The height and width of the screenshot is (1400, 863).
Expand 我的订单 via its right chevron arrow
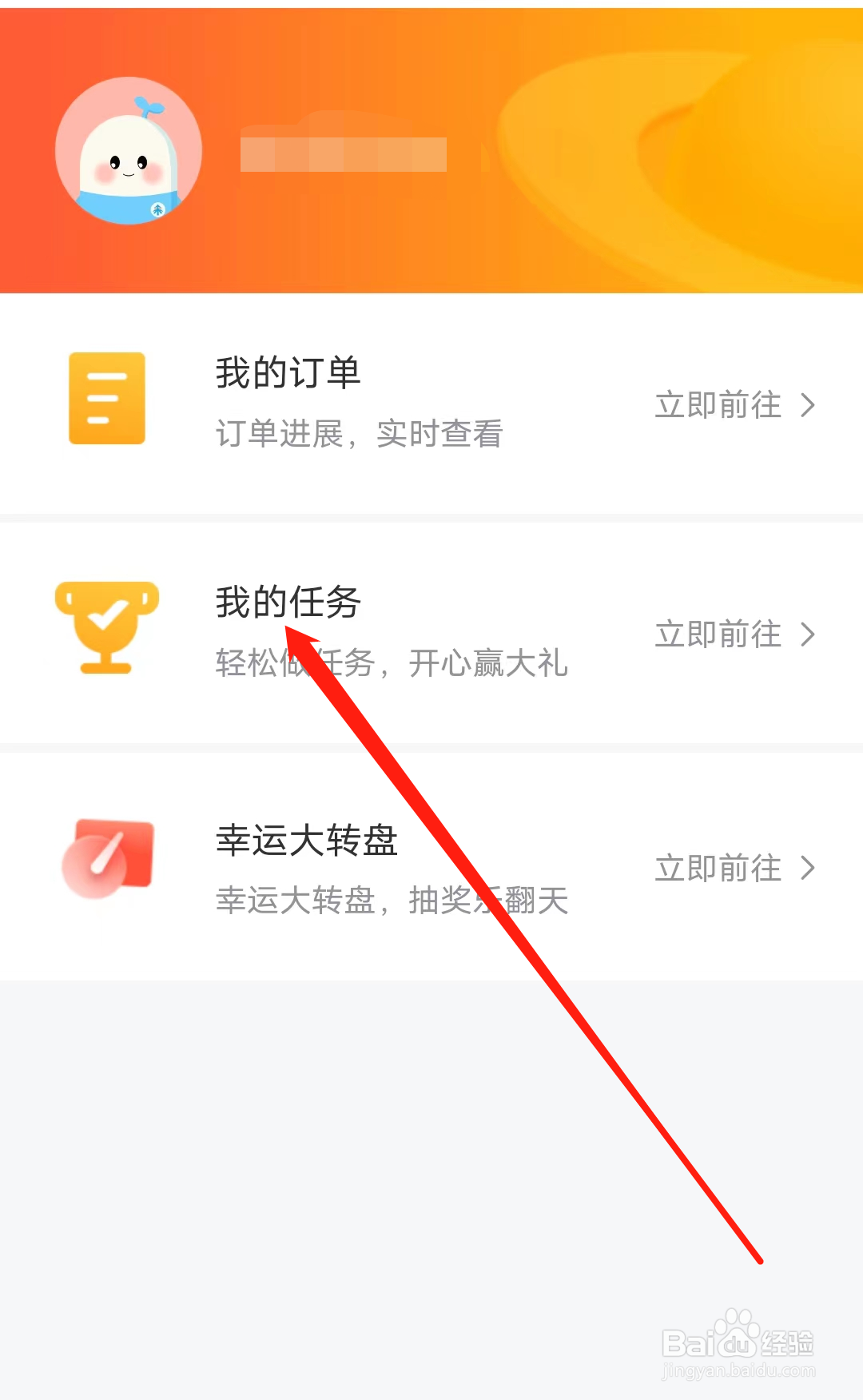click(x=809, y=405)
